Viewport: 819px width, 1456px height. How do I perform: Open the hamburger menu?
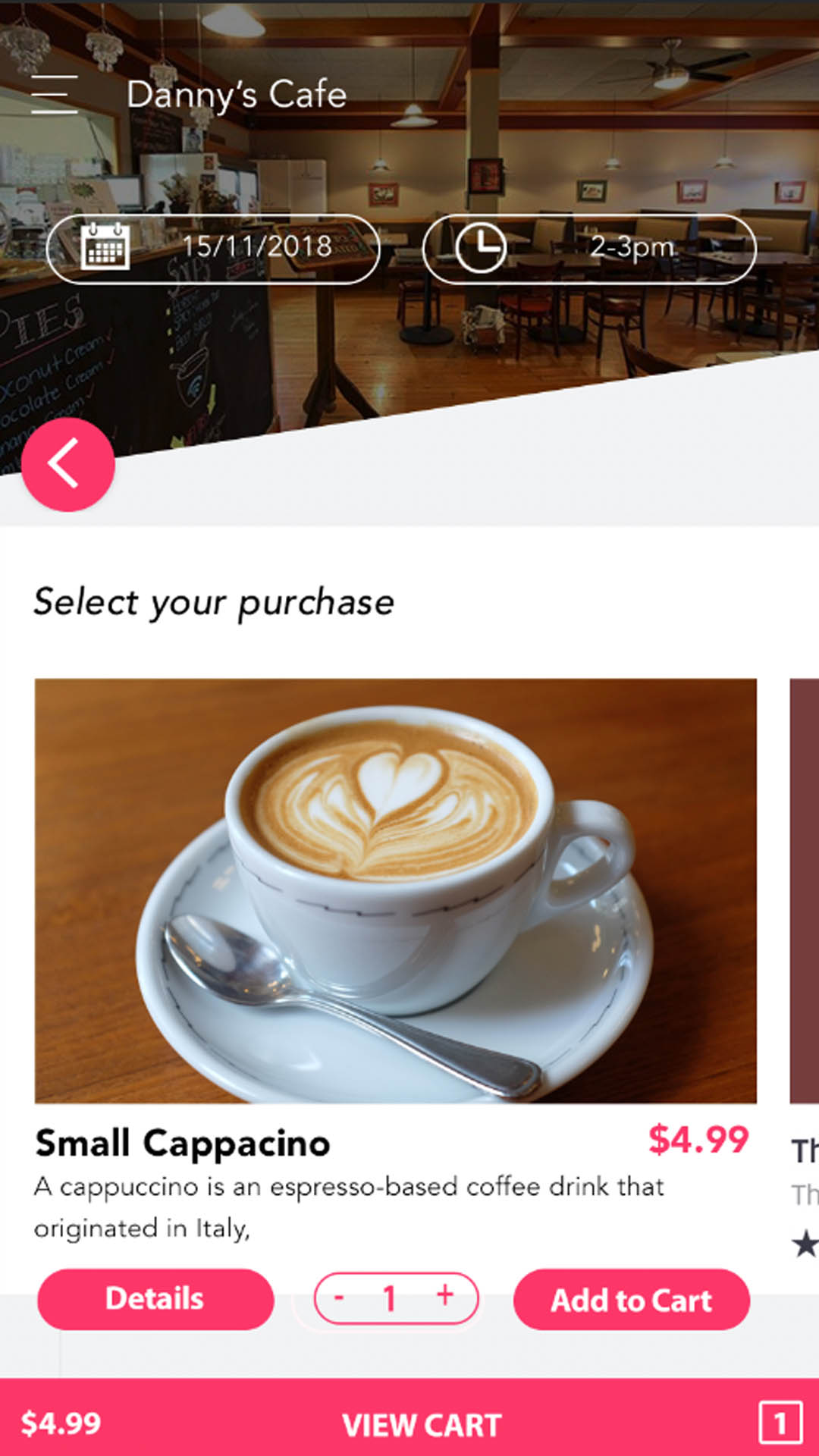click(55, 95)
